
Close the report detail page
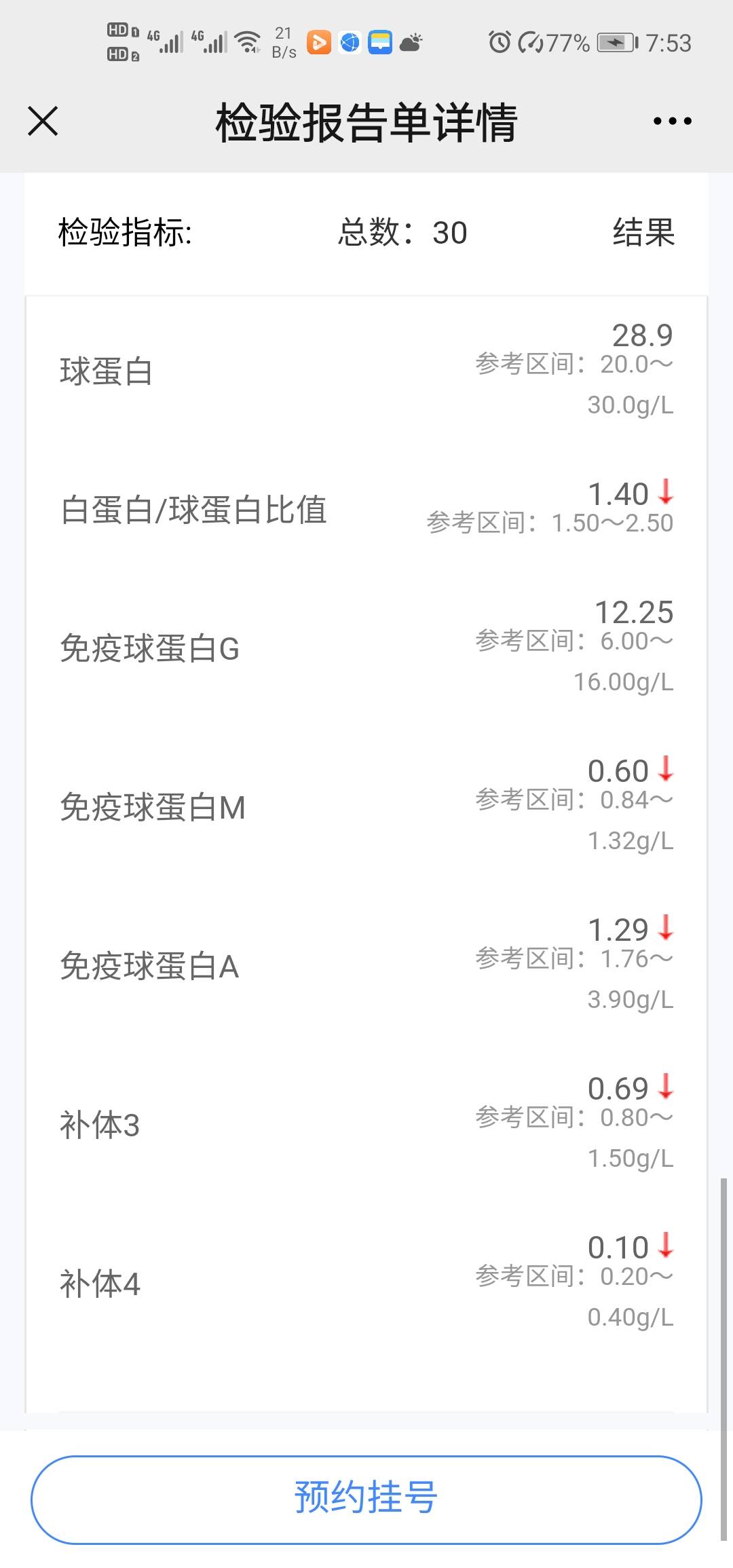coord(43,121)
